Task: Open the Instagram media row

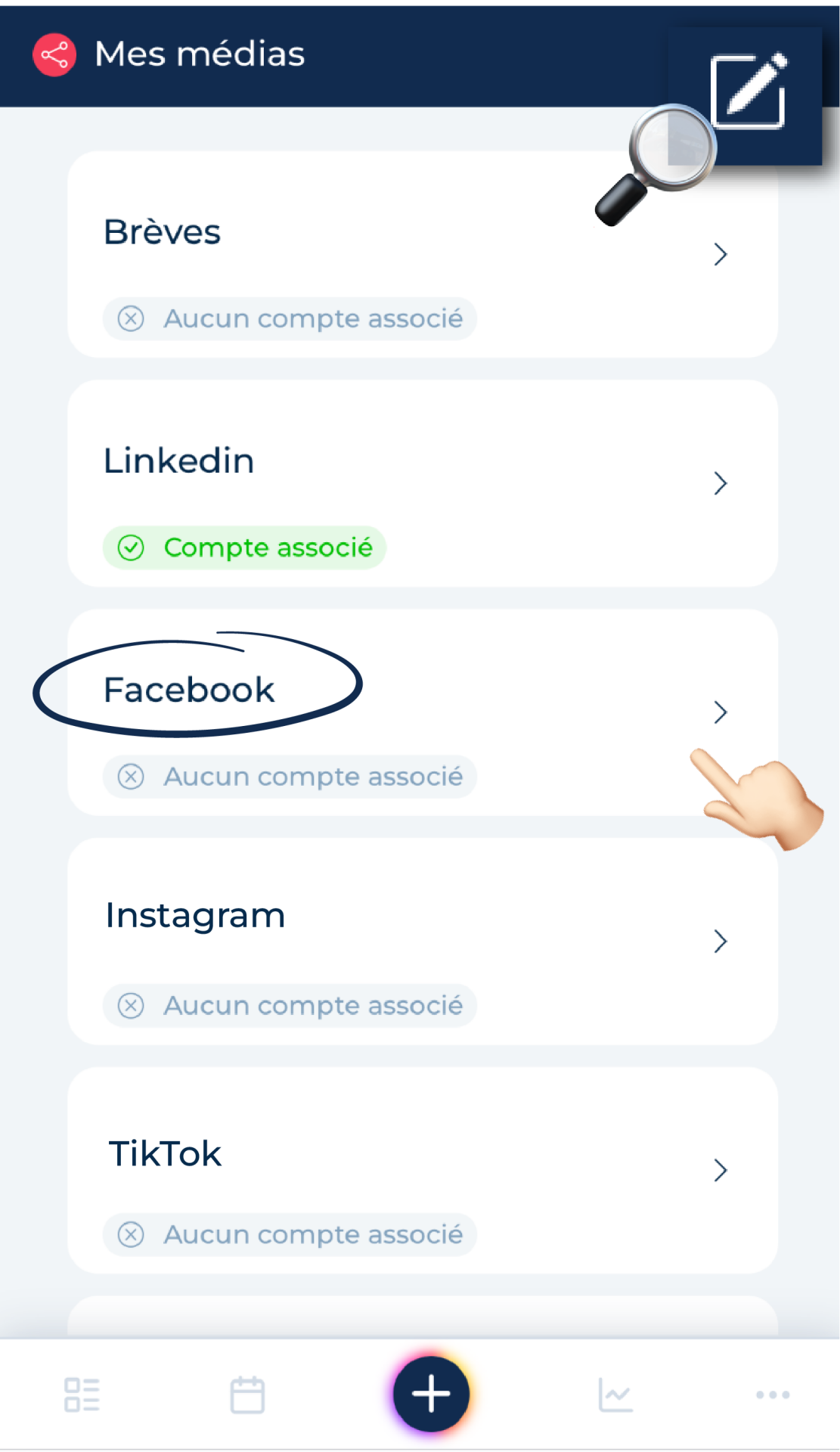Action: click(x=423, y=942)
